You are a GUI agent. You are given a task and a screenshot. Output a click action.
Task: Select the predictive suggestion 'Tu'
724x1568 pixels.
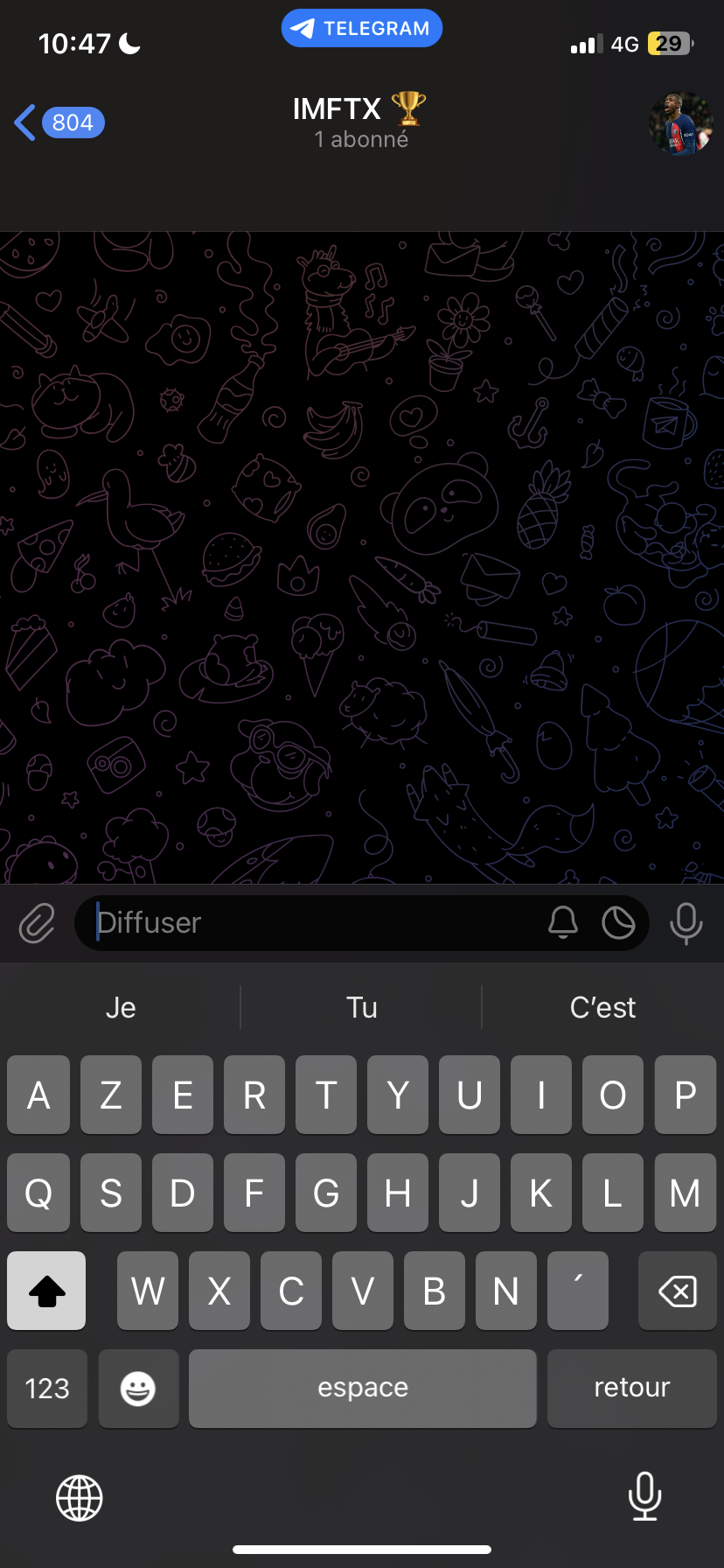click(x=361, y=1007)
